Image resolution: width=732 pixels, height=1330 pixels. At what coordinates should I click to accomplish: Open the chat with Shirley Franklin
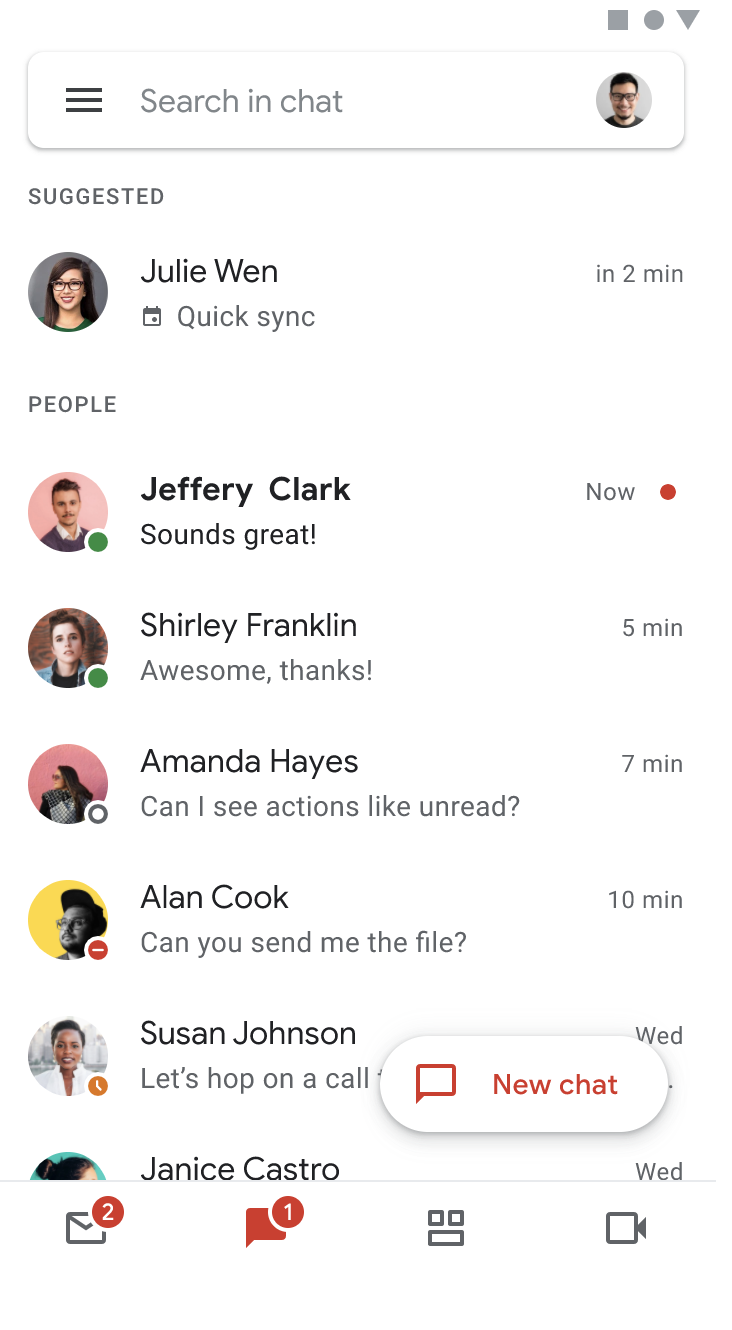[x=356, y=648]
